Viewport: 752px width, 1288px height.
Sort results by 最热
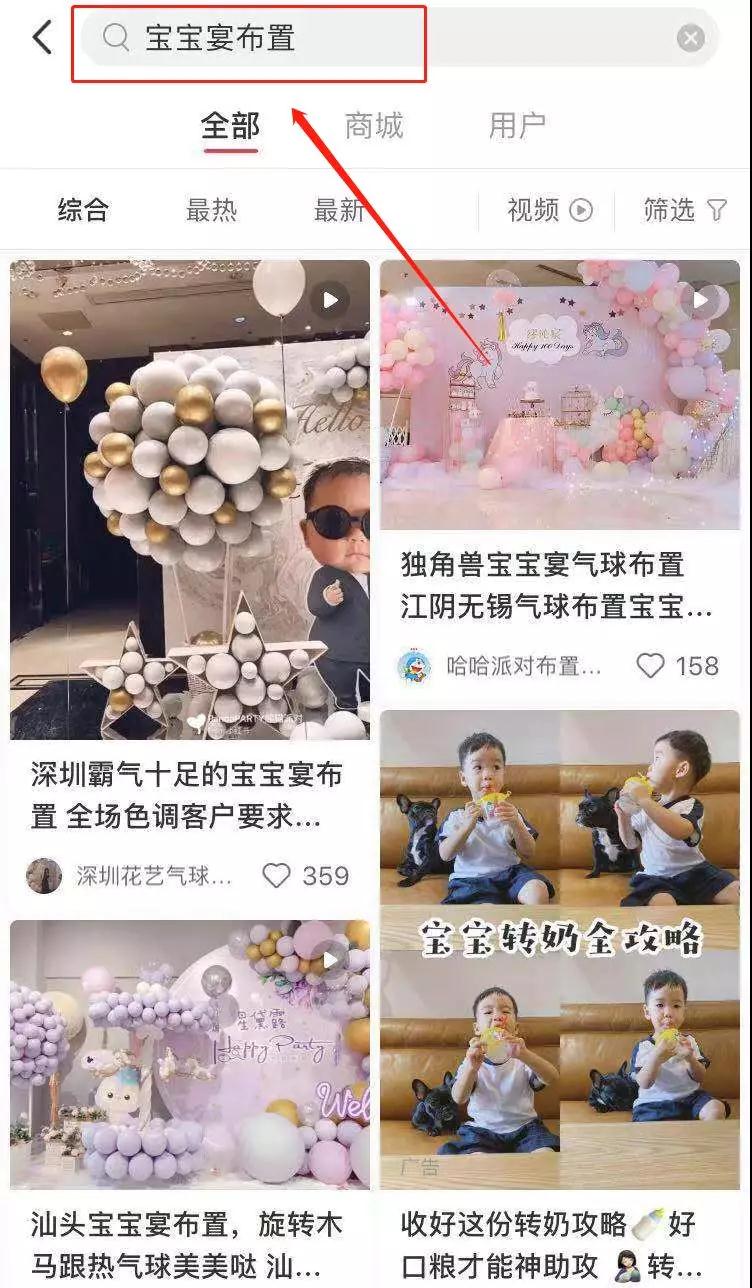pos(211,210)
